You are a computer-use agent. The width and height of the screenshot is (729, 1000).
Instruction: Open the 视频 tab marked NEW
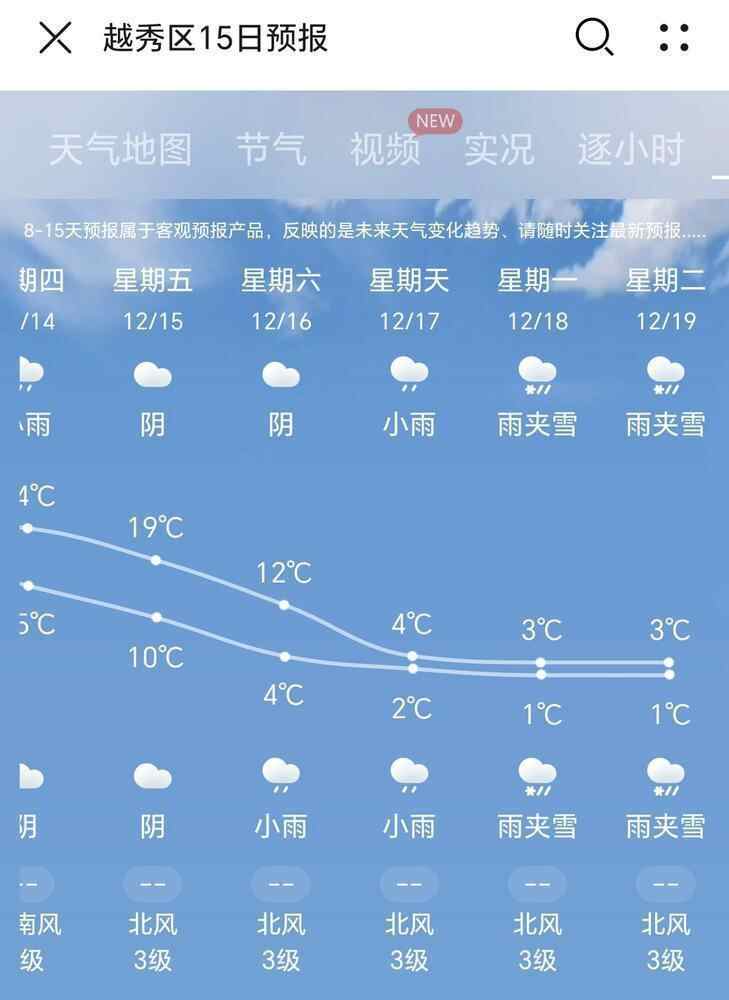(385, 150)
